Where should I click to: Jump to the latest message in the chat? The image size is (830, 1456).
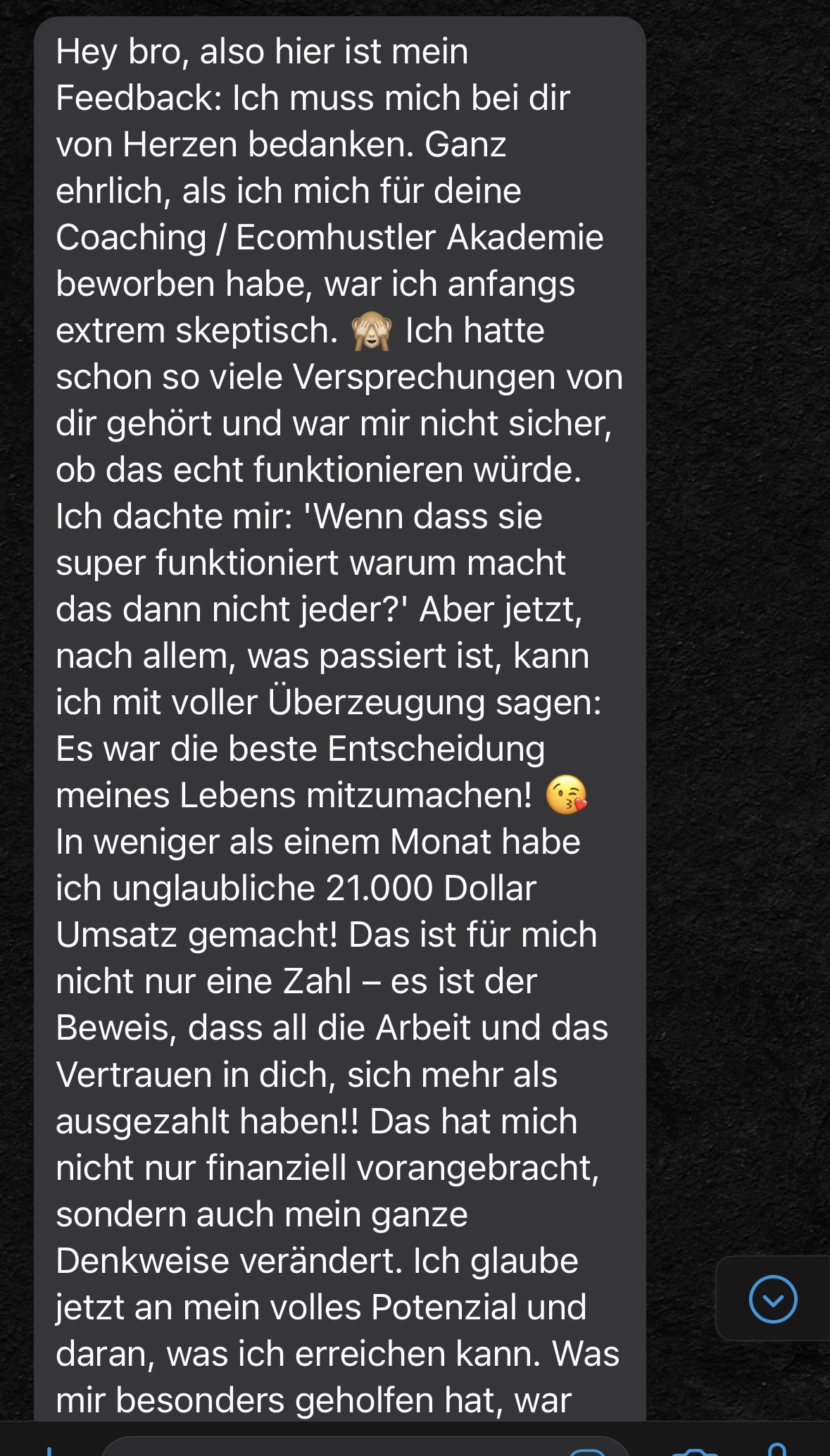(773, 1299)
